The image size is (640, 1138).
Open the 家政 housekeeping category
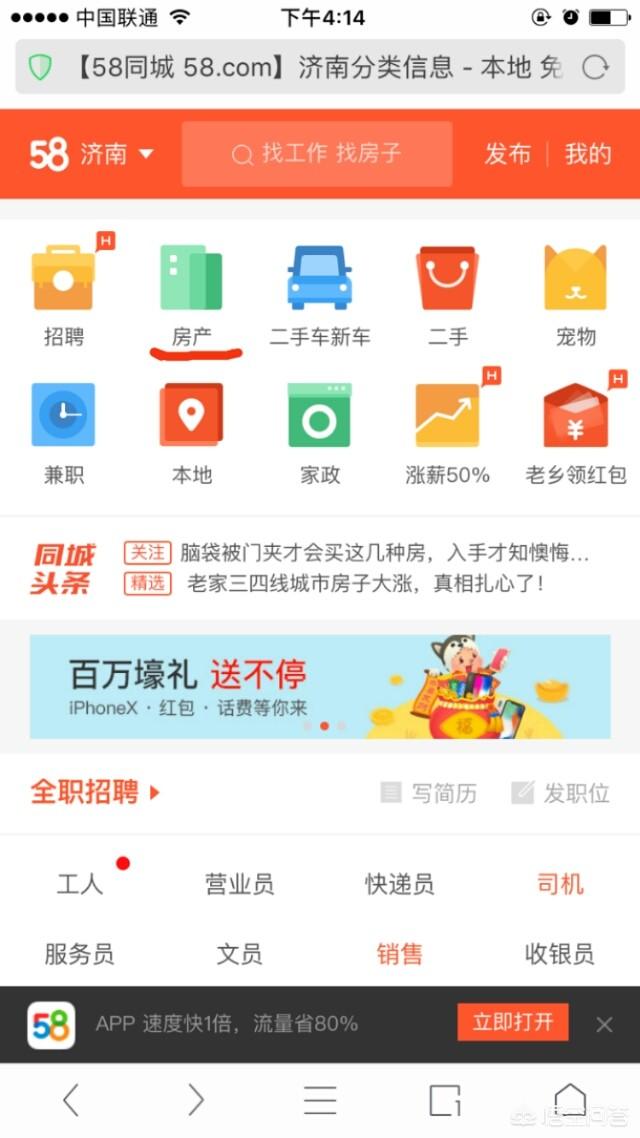click(320, 430)
